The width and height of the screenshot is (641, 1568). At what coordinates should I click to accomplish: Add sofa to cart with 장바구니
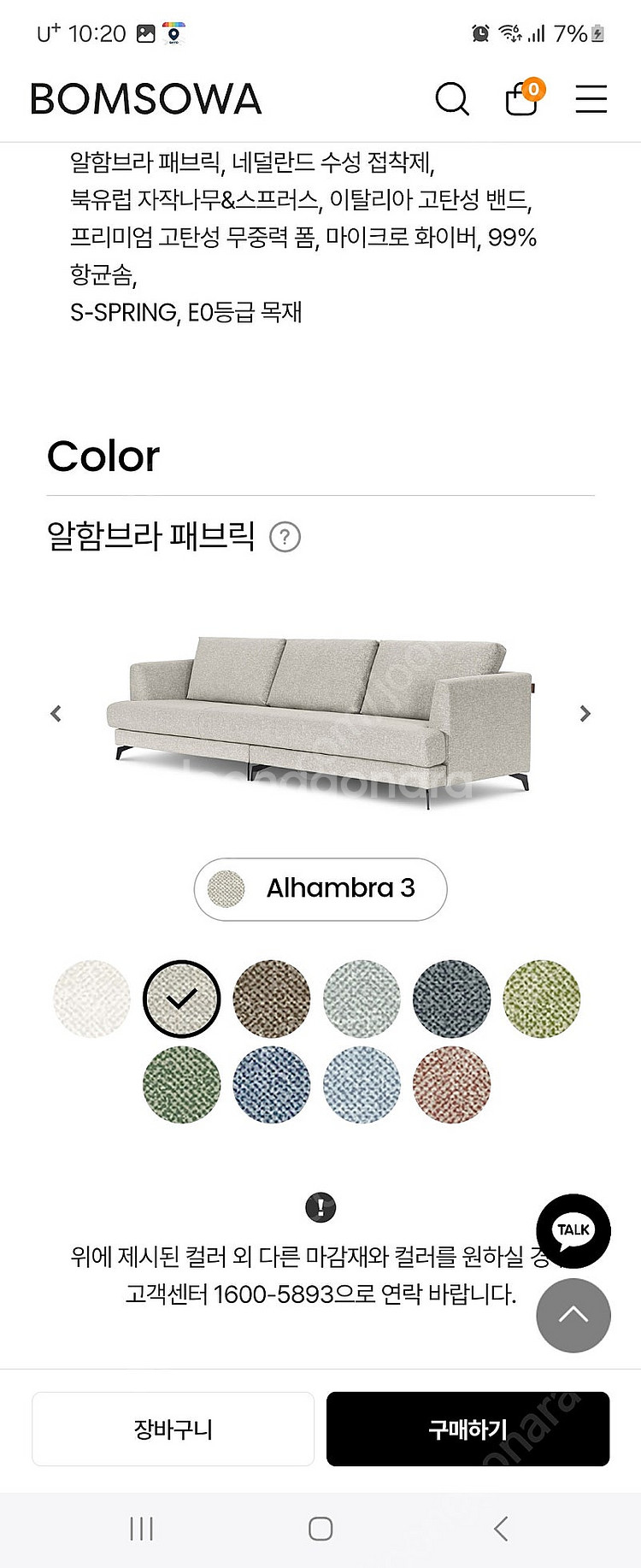click(173, 1429)
